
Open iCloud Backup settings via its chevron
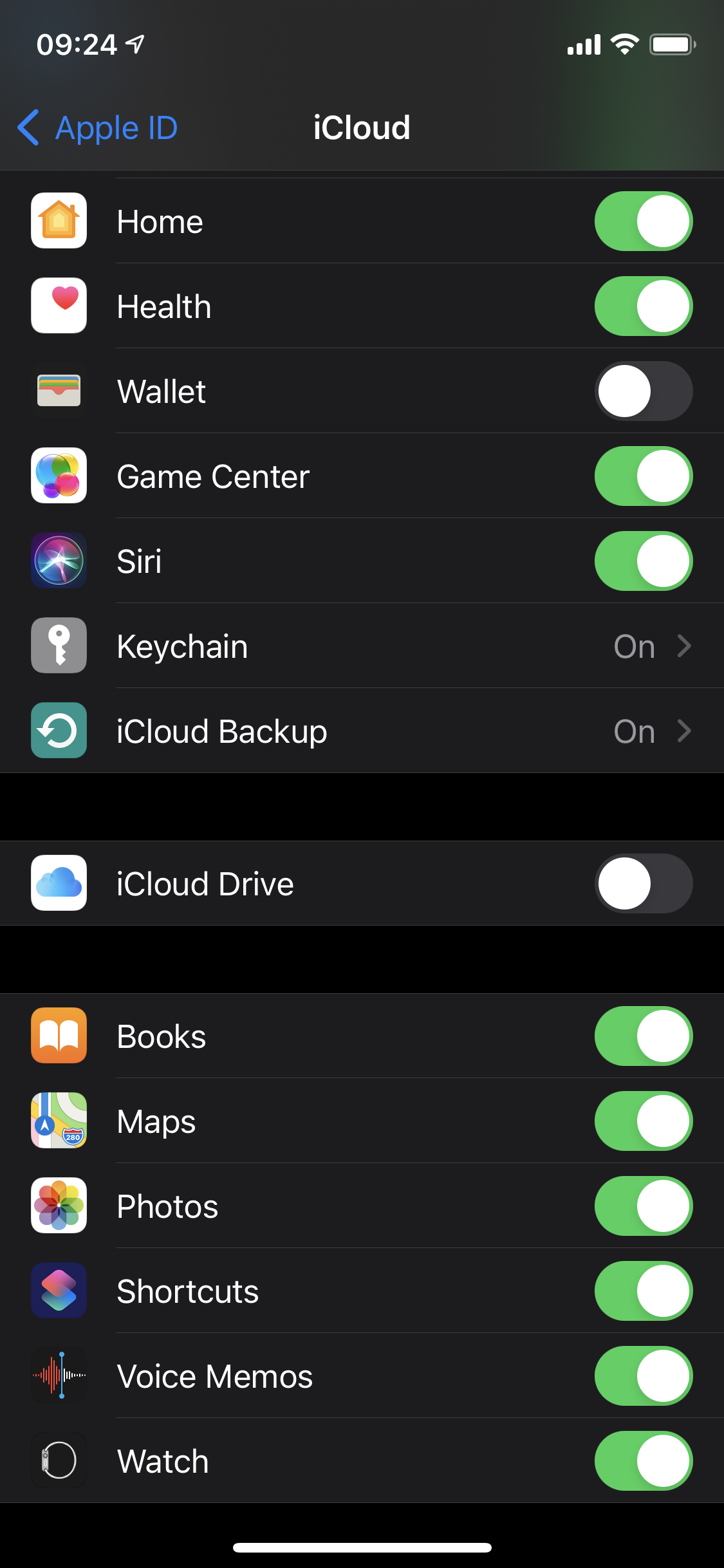683,731
